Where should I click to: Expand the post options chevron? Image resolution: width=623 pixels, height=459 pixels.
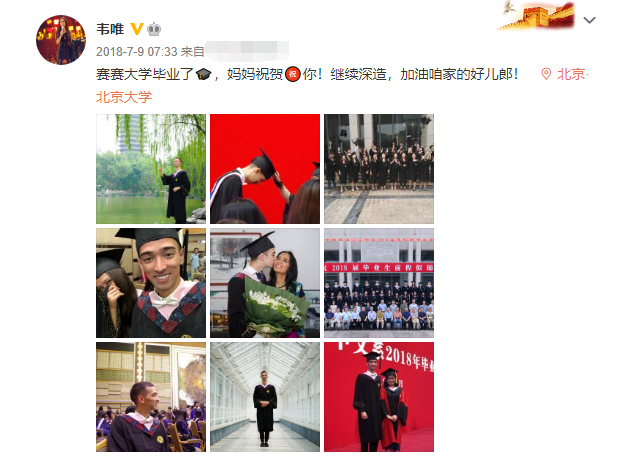(x=590, y=20)
